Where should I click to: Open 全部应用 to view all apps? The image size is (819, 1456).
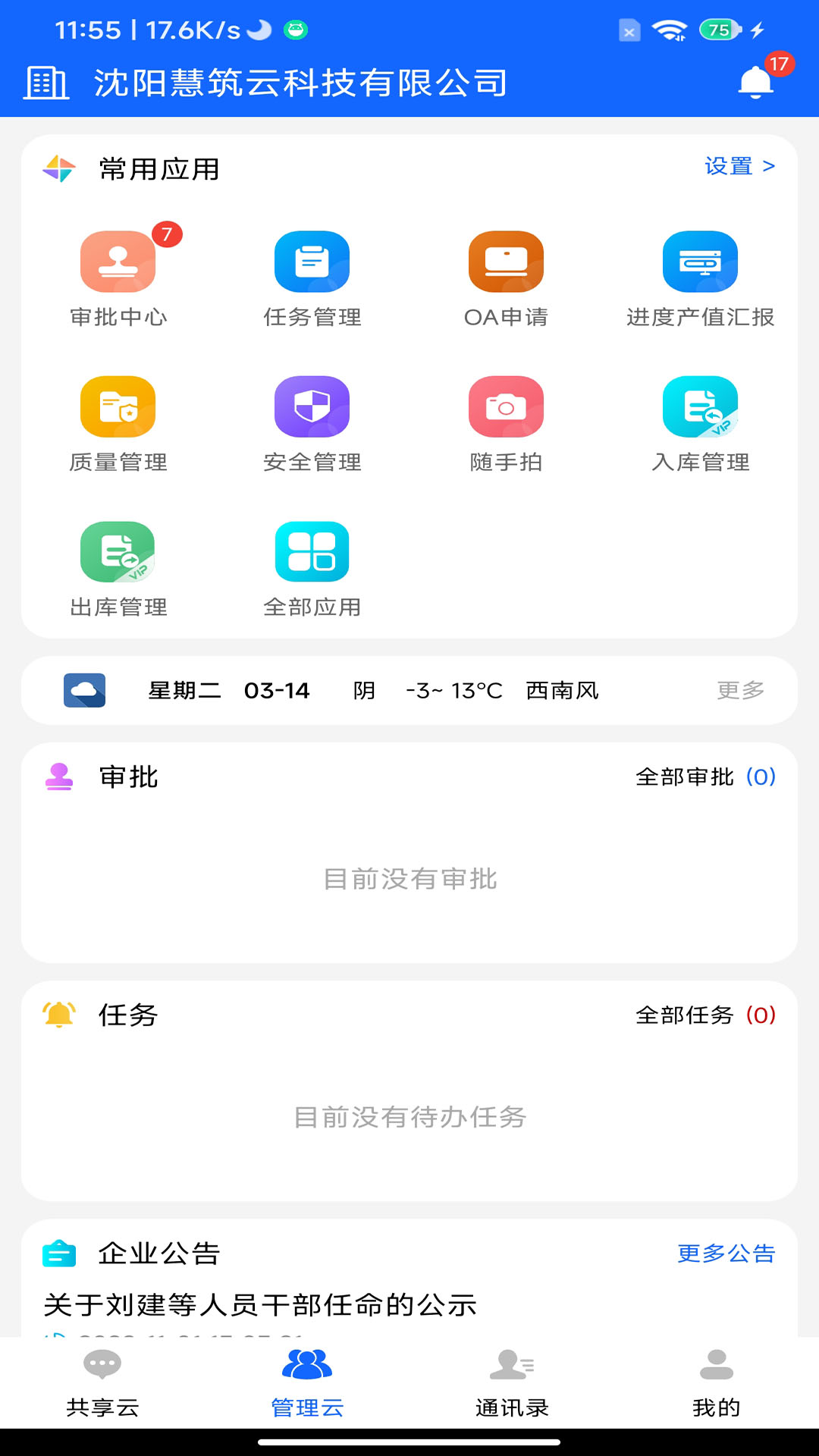pyautogui.click(x=312, y=552)
